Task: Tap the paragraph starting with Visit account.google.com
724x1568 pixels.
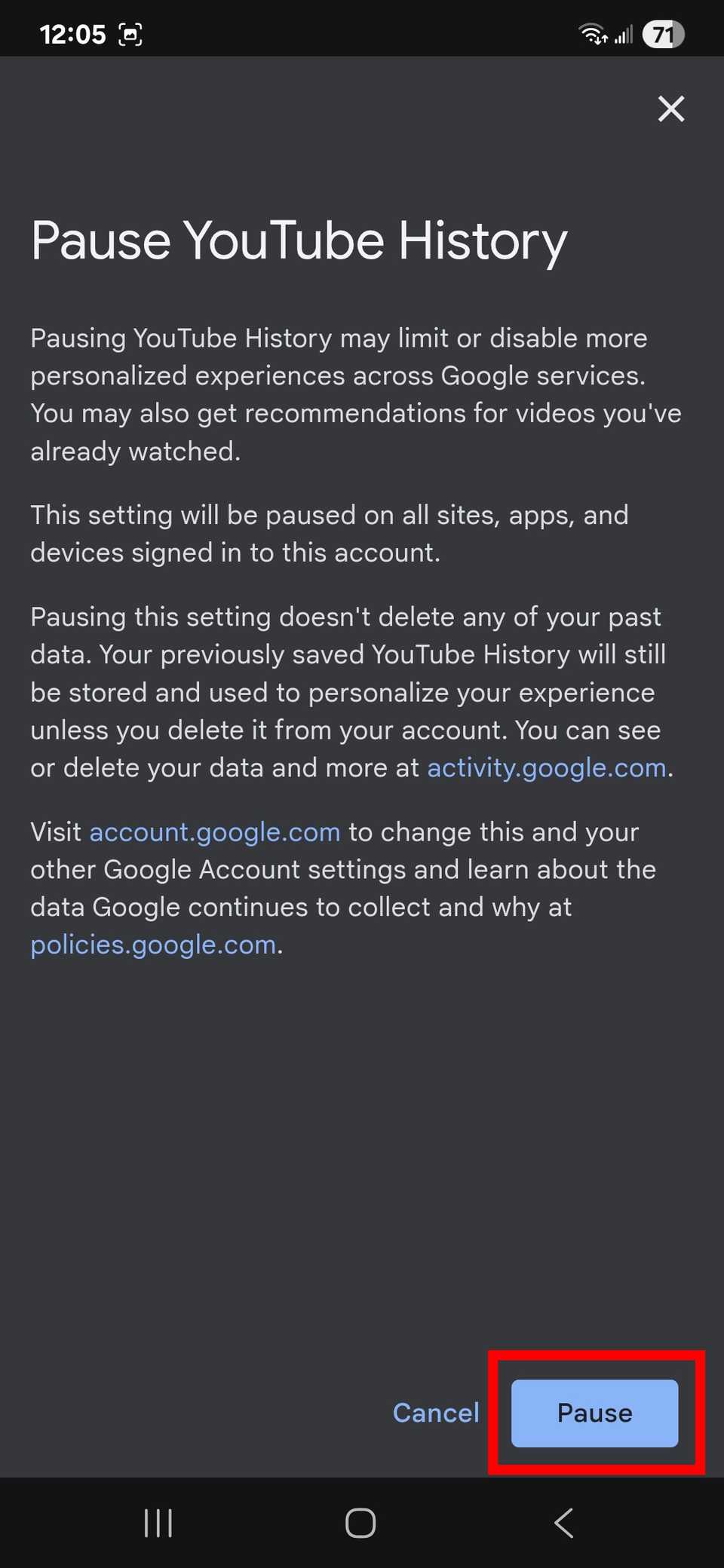Action: pyautogui.click(x=343, y=887)
